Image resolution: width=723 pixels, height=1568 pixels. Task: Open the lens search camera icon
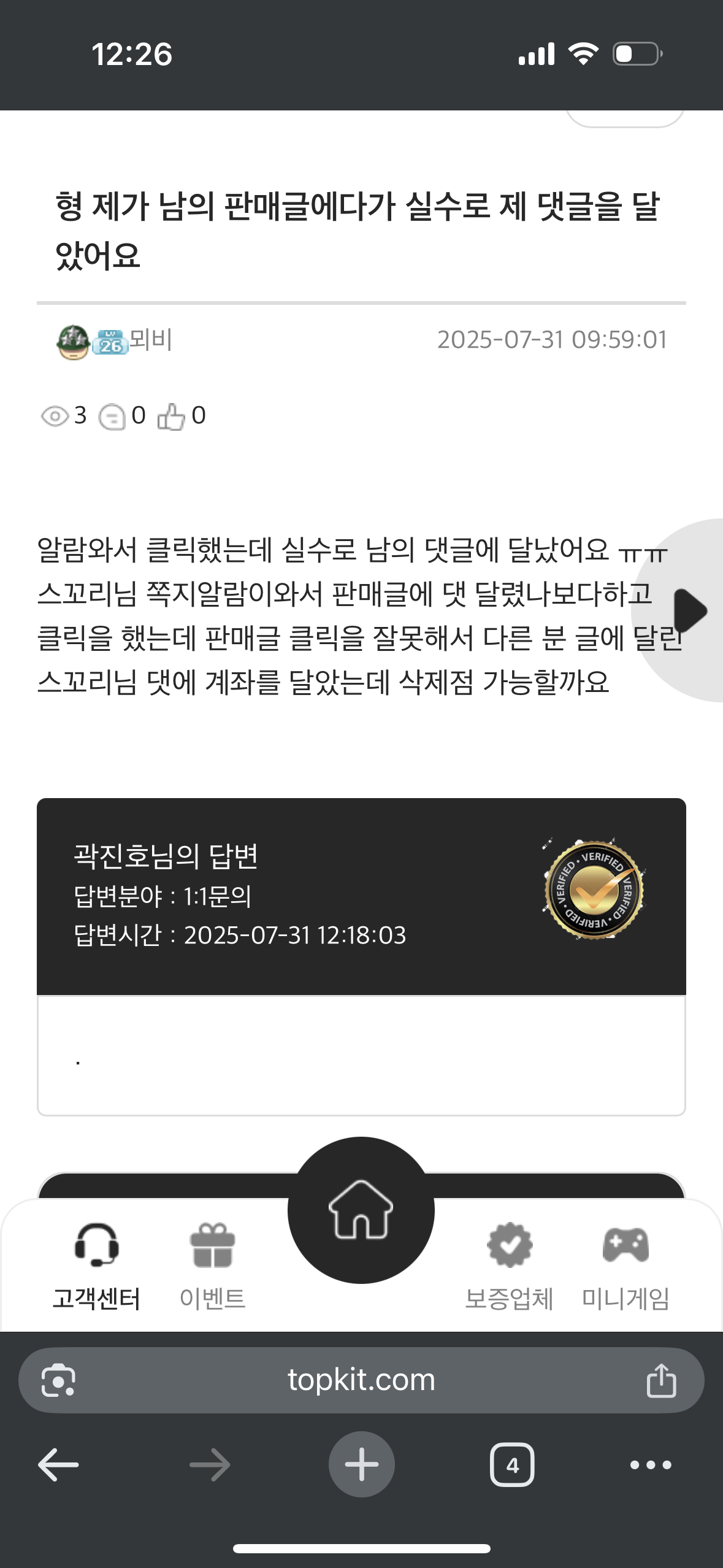pyautogui.click(x=58, y=1381)
